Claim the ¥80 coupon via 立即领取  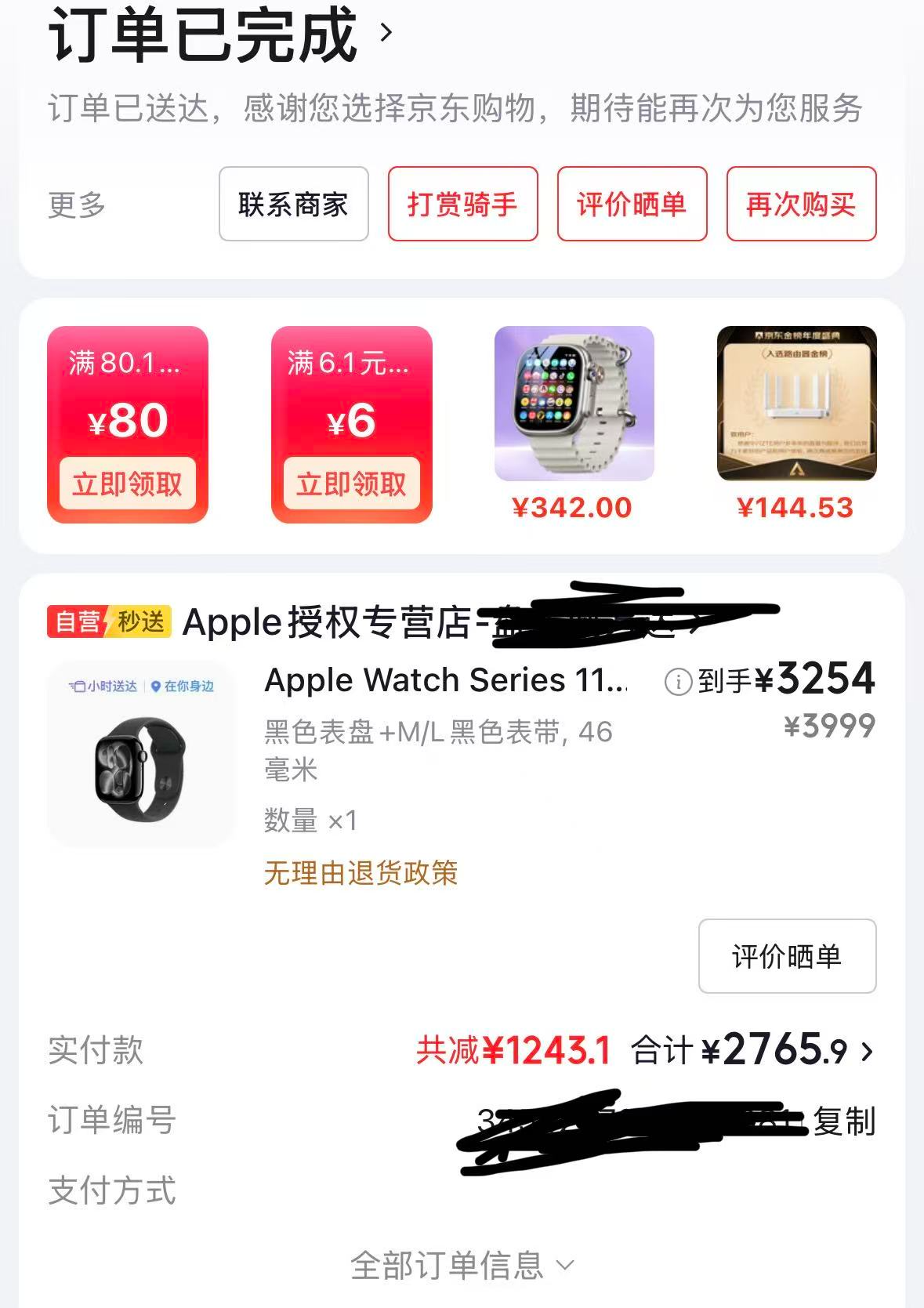coord(129,484)
